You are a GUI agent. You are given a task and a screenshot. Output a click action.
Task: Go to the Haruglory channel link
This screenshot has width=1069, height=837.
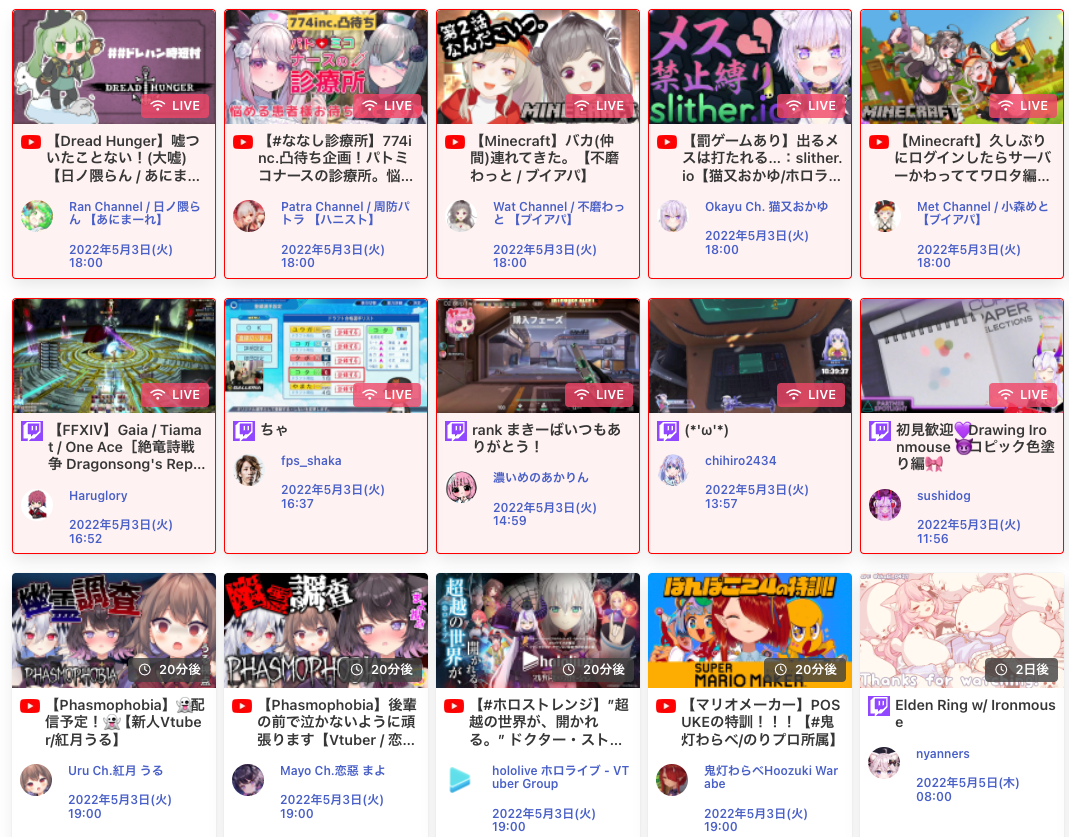coord(98,495)
